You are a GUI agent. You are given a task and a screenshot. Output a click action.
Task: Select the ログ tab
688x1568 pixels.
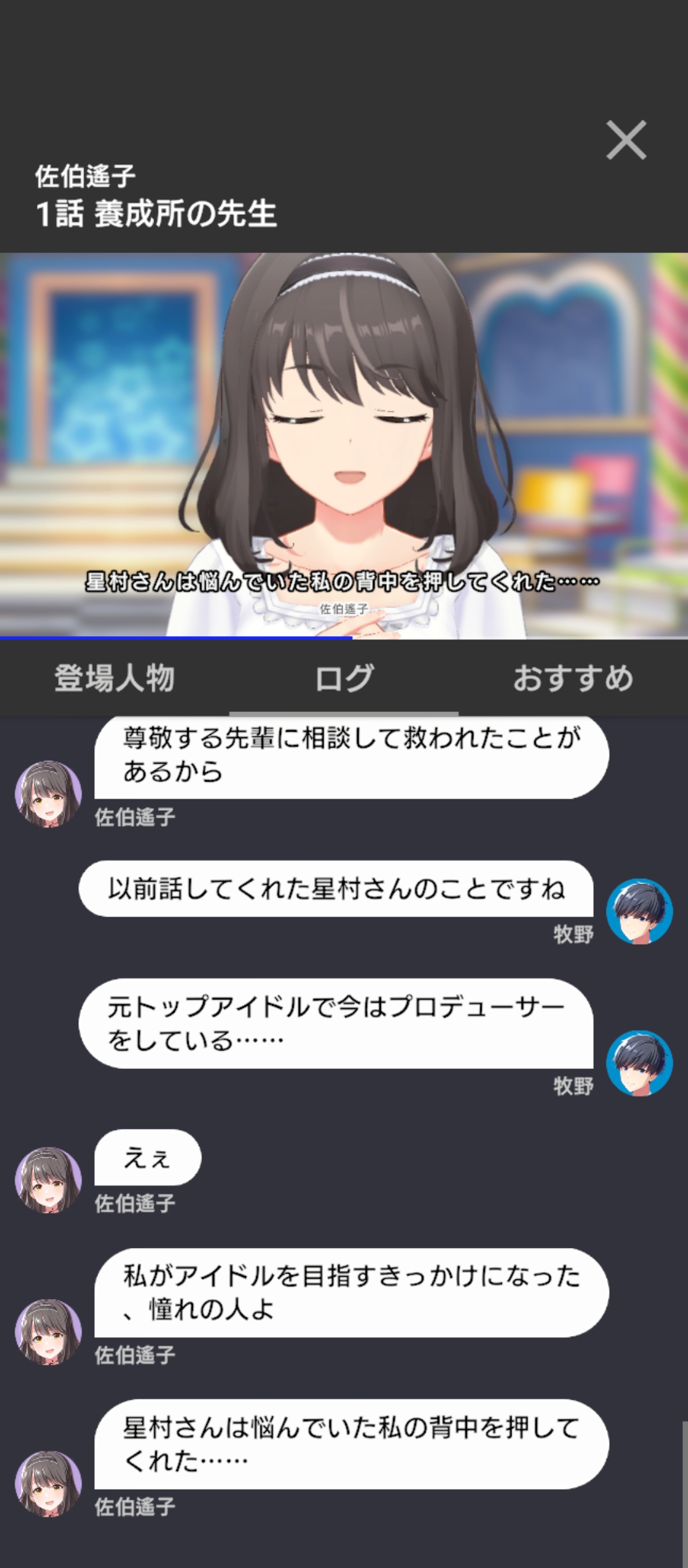pos(344,678)
